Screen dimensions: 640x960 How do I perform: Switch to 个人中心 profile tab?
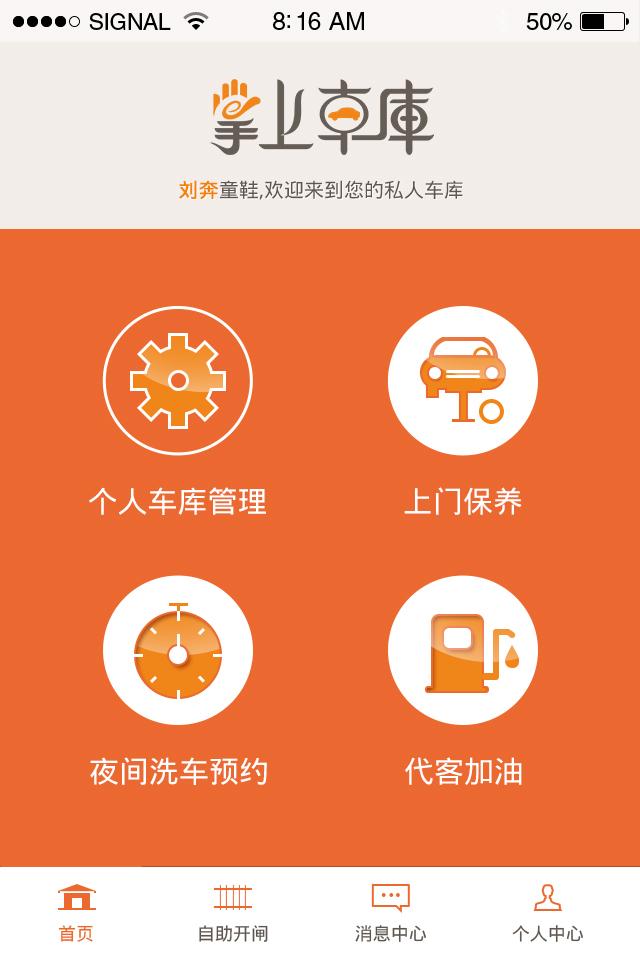point(547,912)
